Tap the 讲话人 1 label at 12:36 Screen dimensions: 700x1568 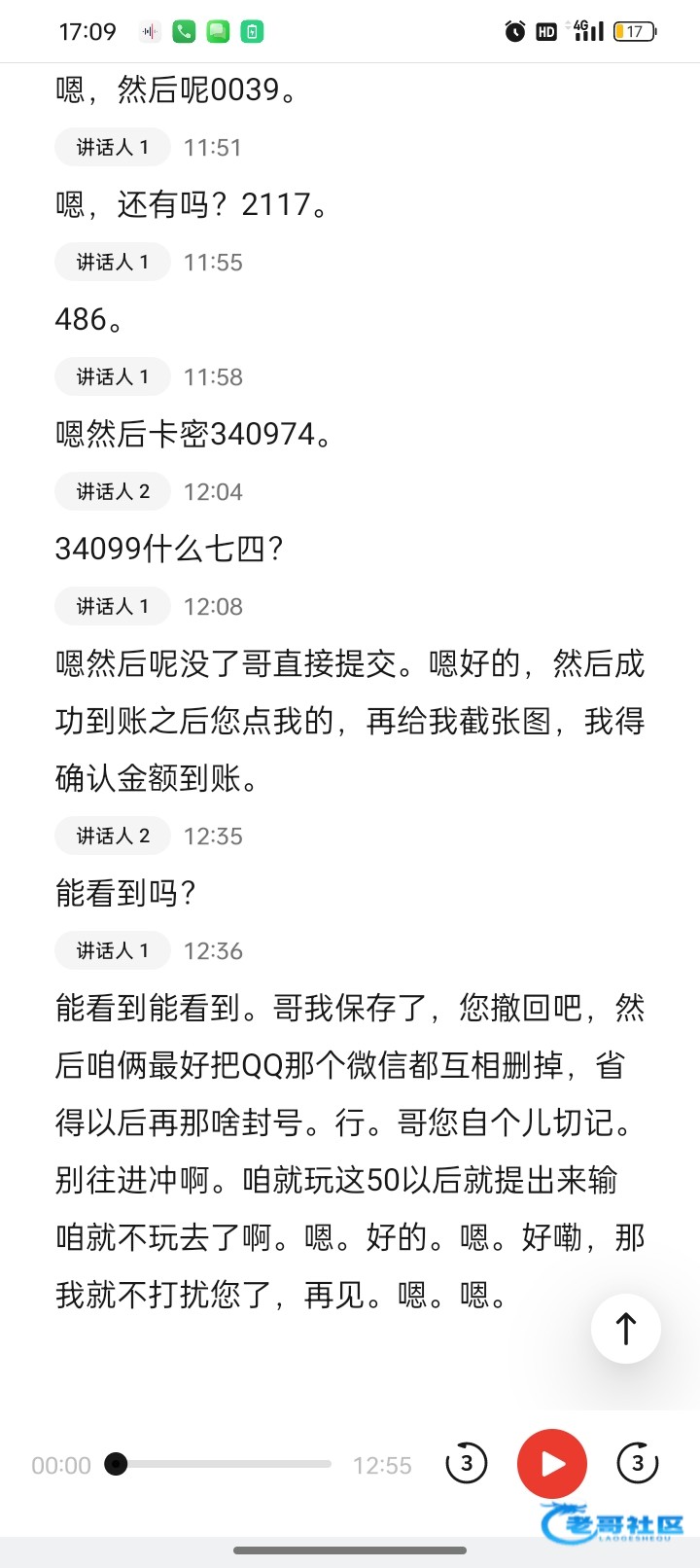[x=113, y=950]
